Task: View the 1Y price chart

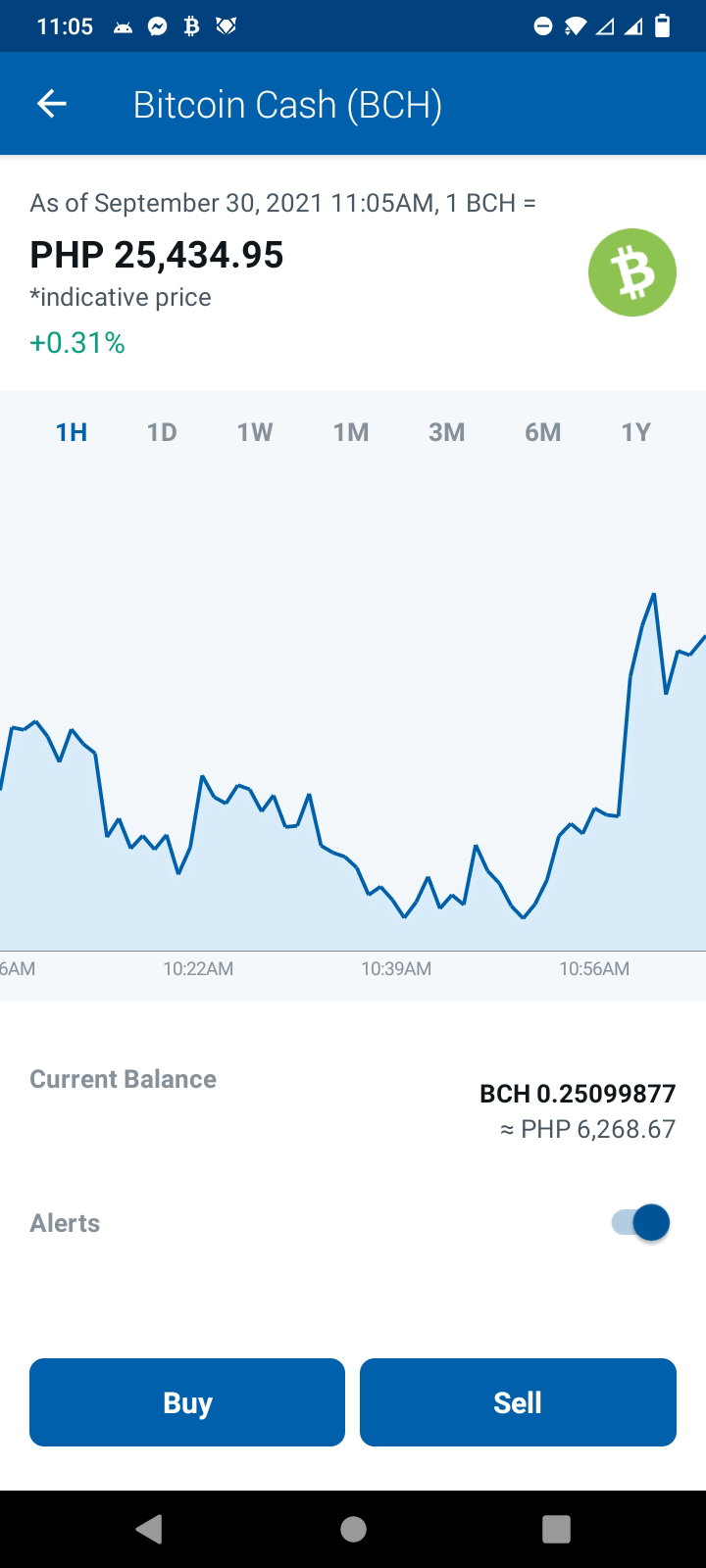Action: pyautogui.click(x=636, y=432)
